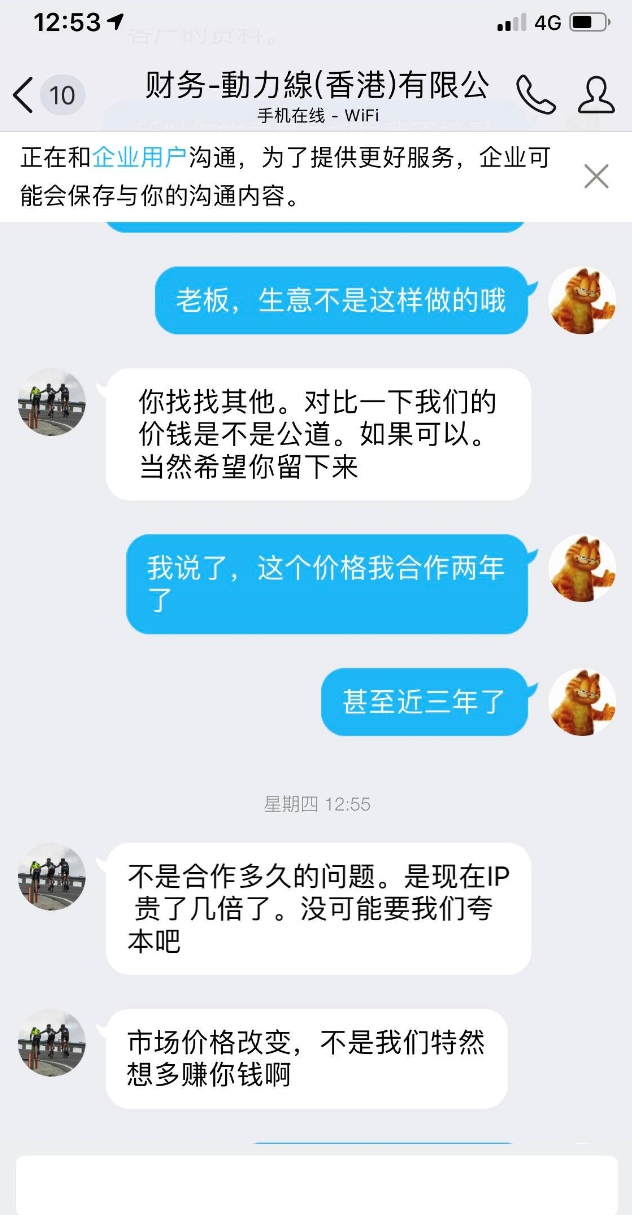Start a voice call with this contact
This screenshot has height=1215, width=632.
pos(535,94)
